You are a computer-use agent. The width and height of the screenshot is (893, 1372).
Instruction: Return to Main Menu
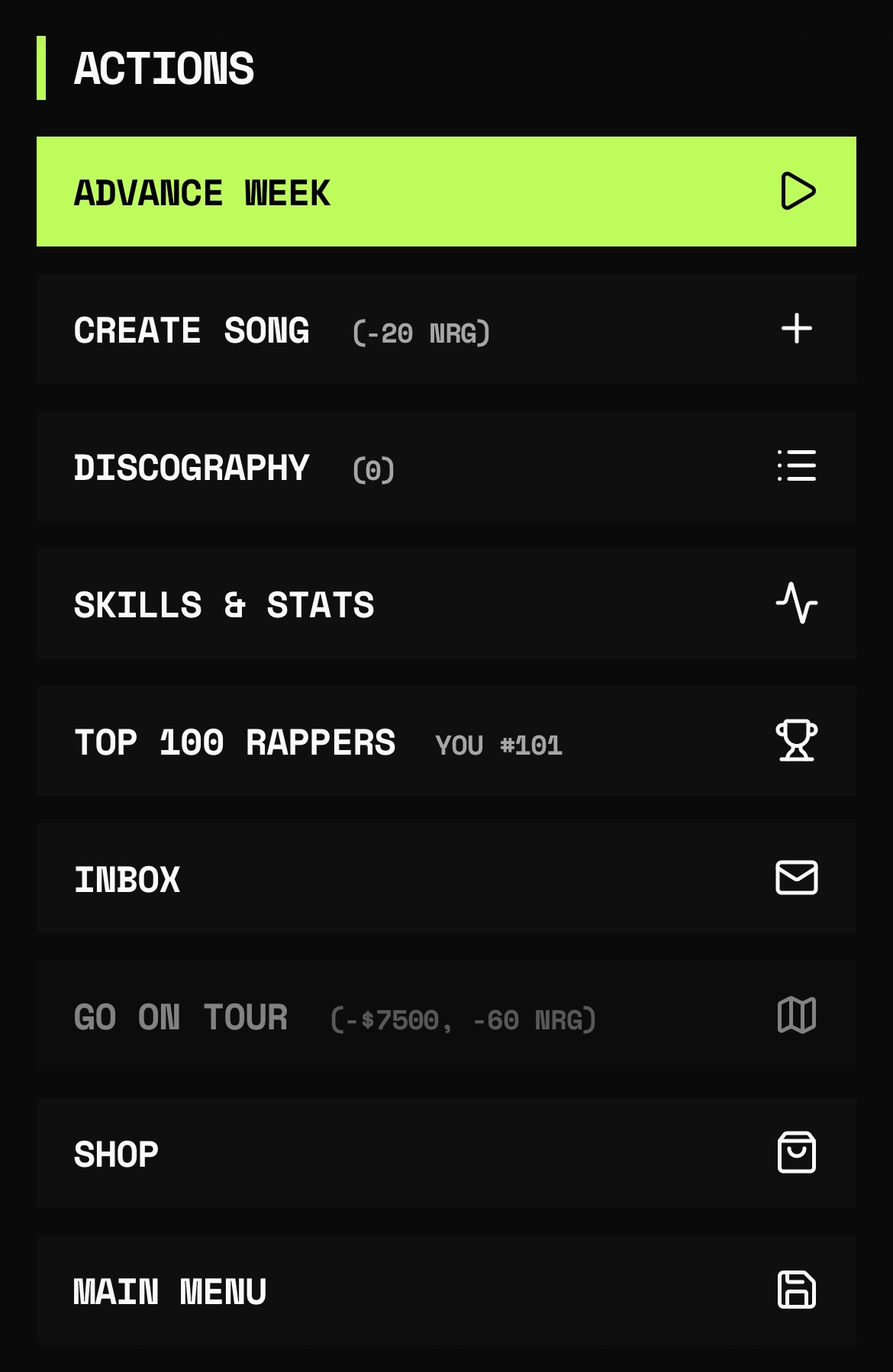click(x=446, y=1290)
